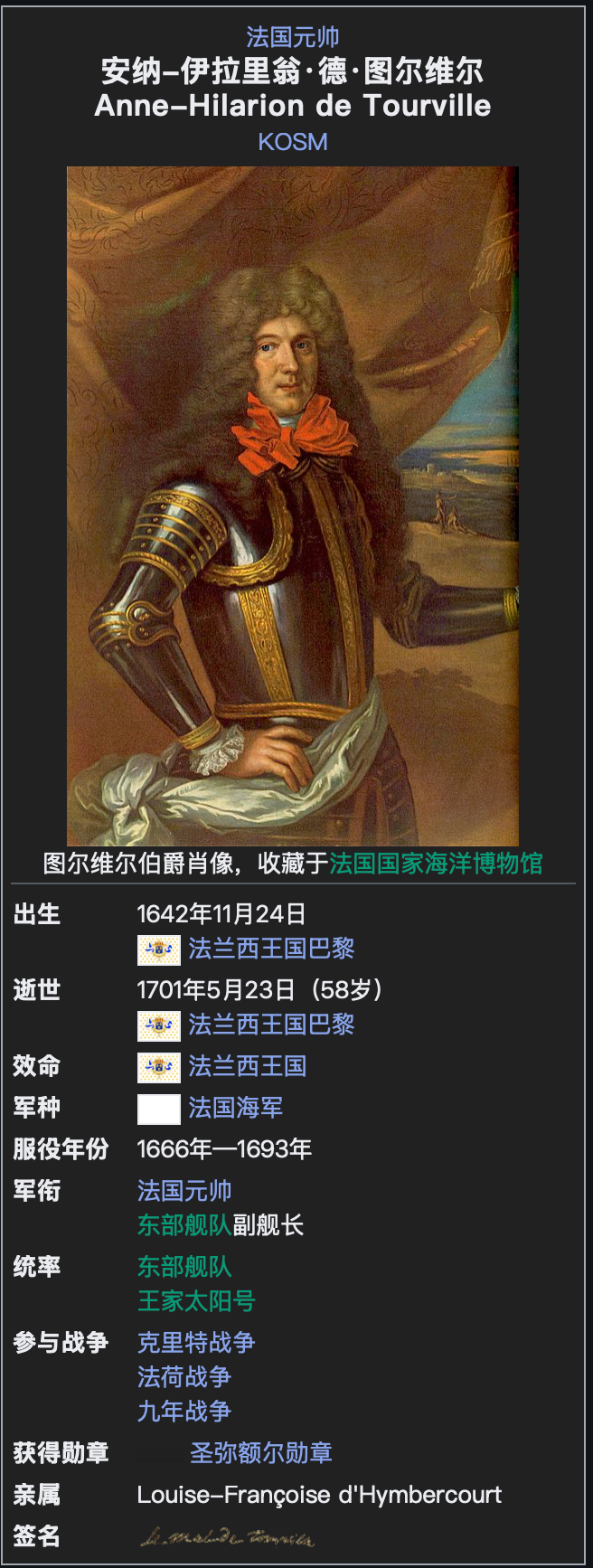This screenshot has height=1568, width=593.
Task: Open the 克里特战争 article
Action: point(196,1343)
